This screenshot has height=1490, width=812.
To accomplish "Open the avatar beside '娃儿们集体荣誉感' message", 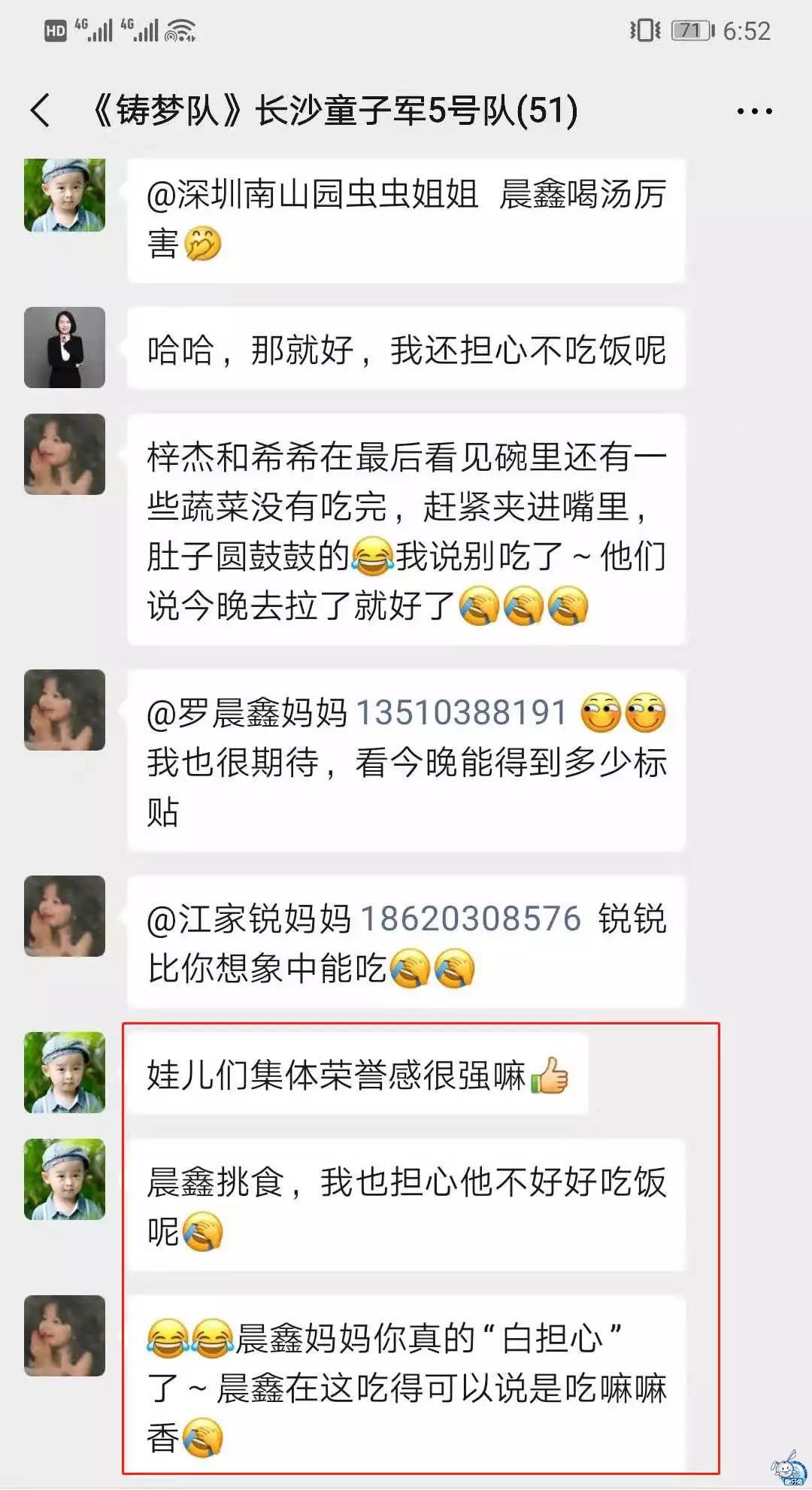I will [65, 1073].
